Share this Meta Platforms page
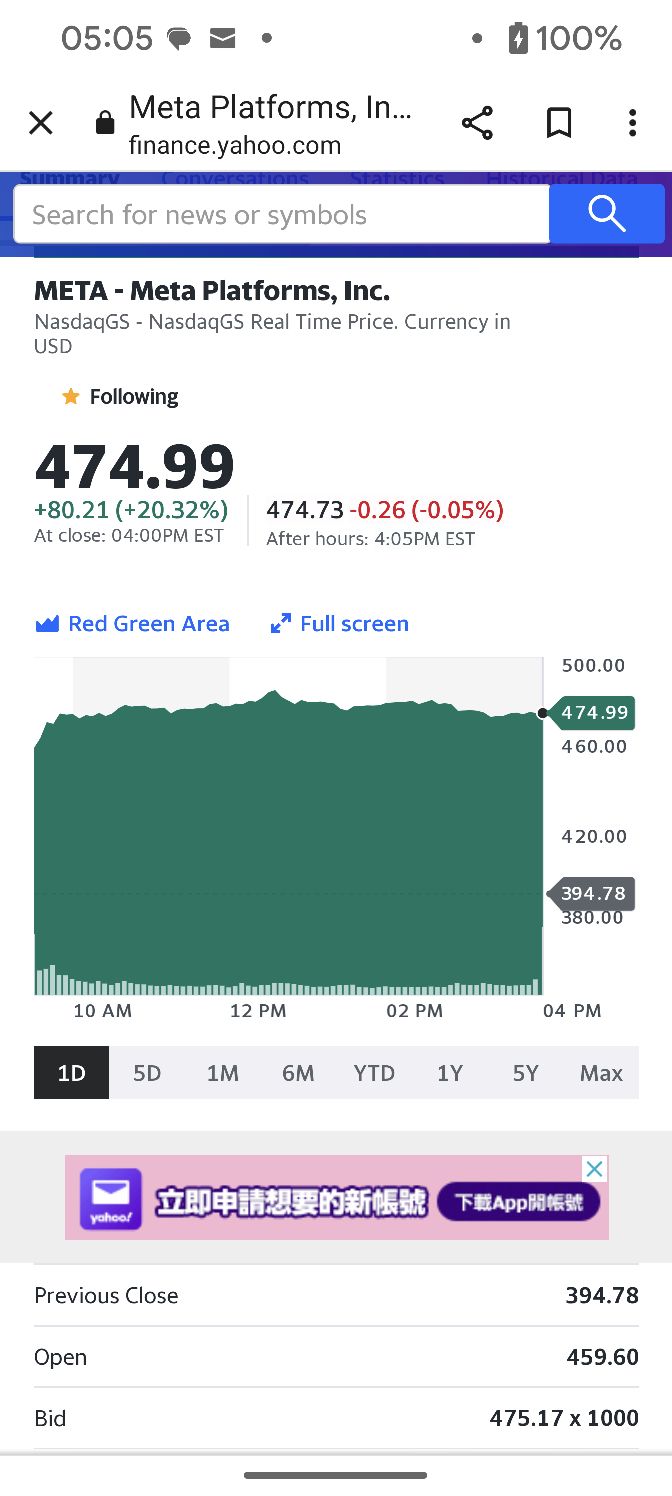 477,123
